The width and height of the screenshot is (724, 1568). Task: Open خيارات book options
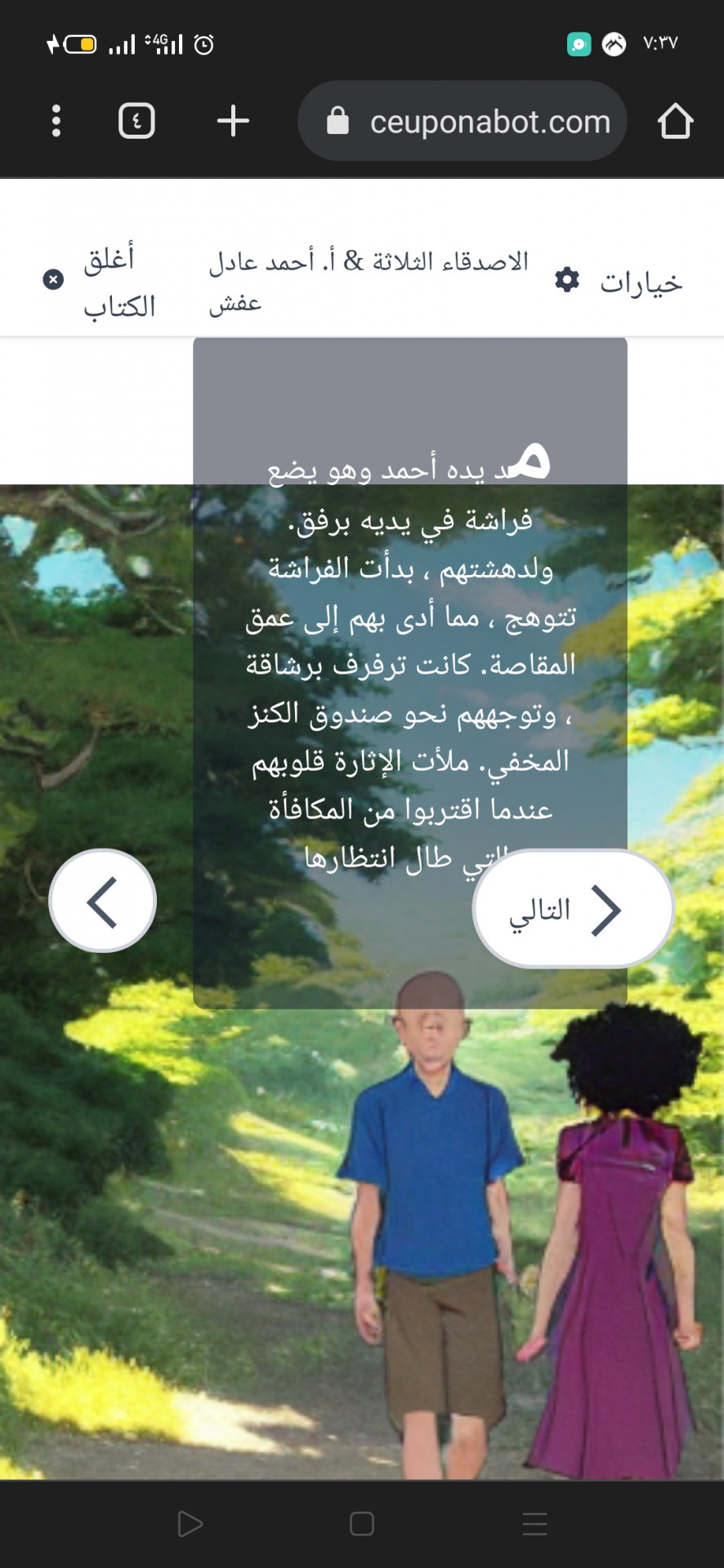619,282
